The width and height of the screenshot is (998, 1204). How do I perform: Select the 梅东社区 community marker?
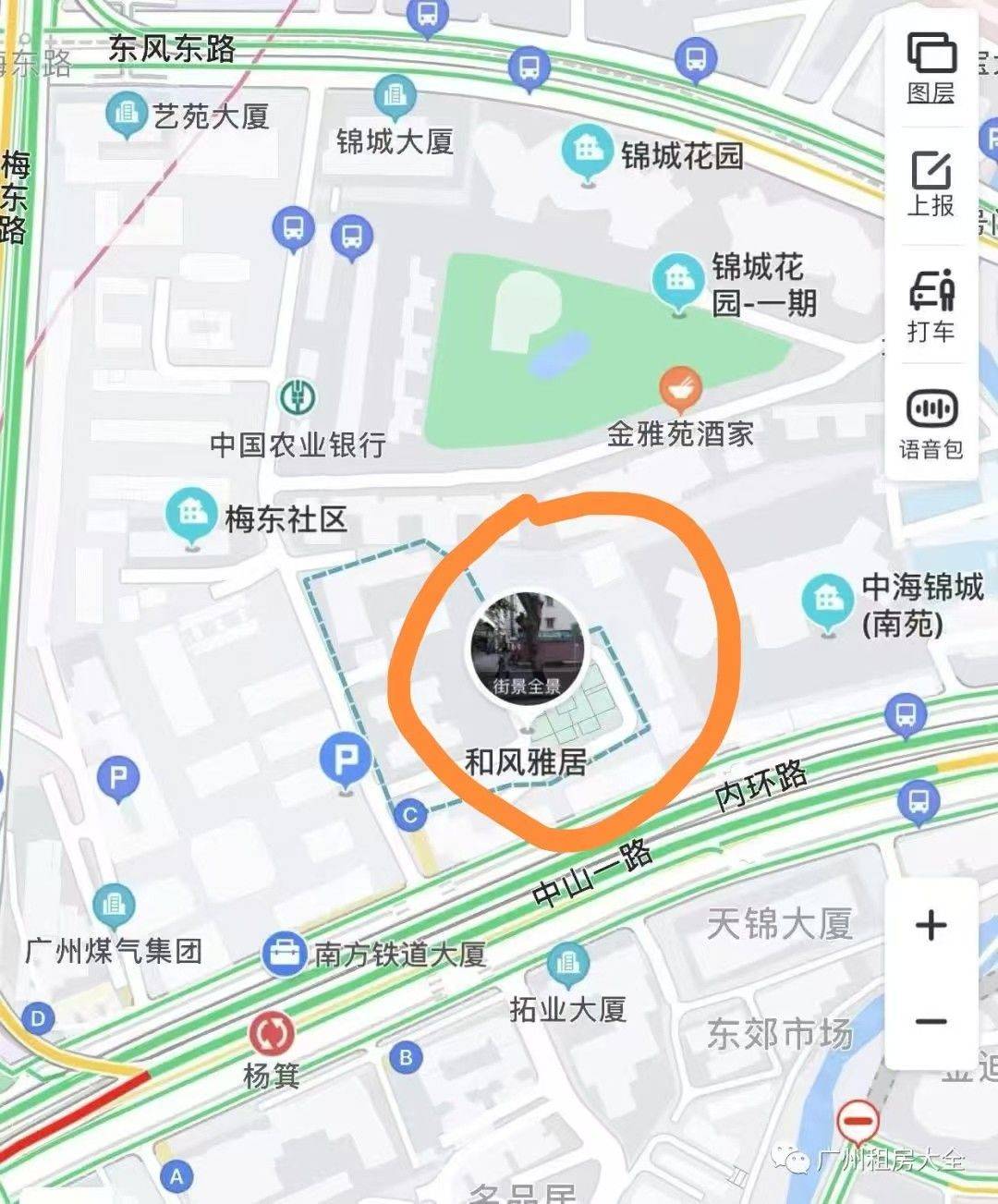pos(192,515)
